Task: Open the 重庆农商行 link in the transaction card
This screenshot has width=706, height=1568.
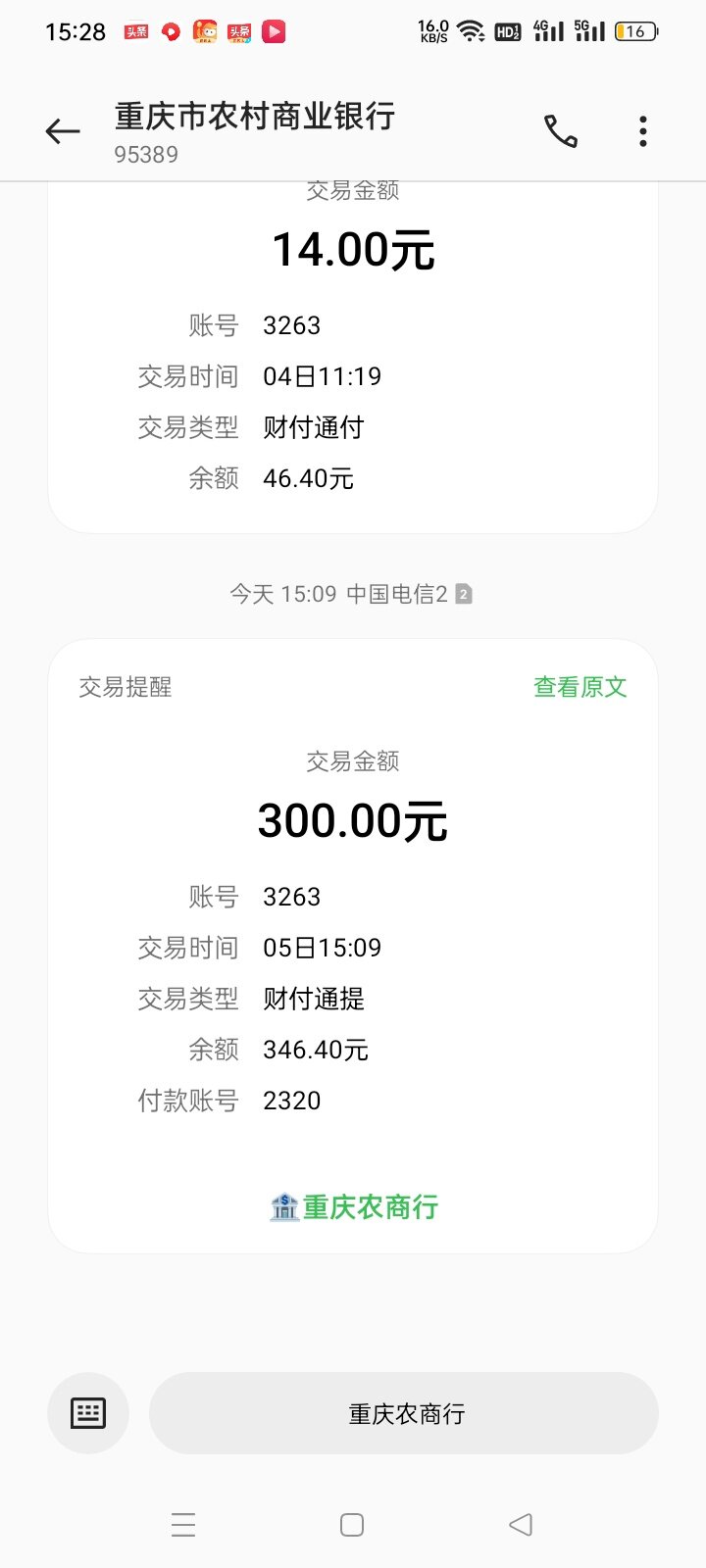Action: coord(354,1206)
